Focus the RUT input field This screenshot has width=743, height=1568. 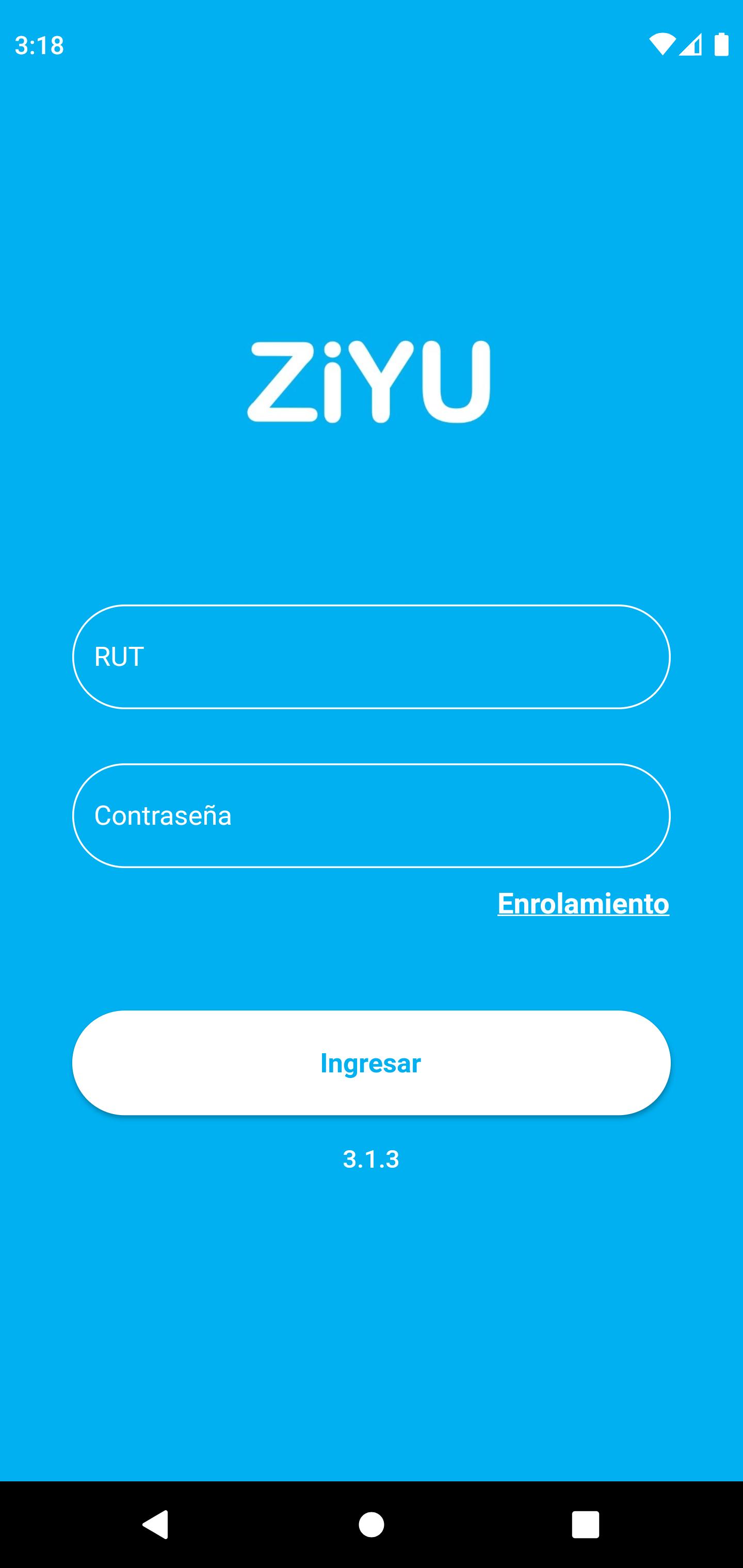371,656
